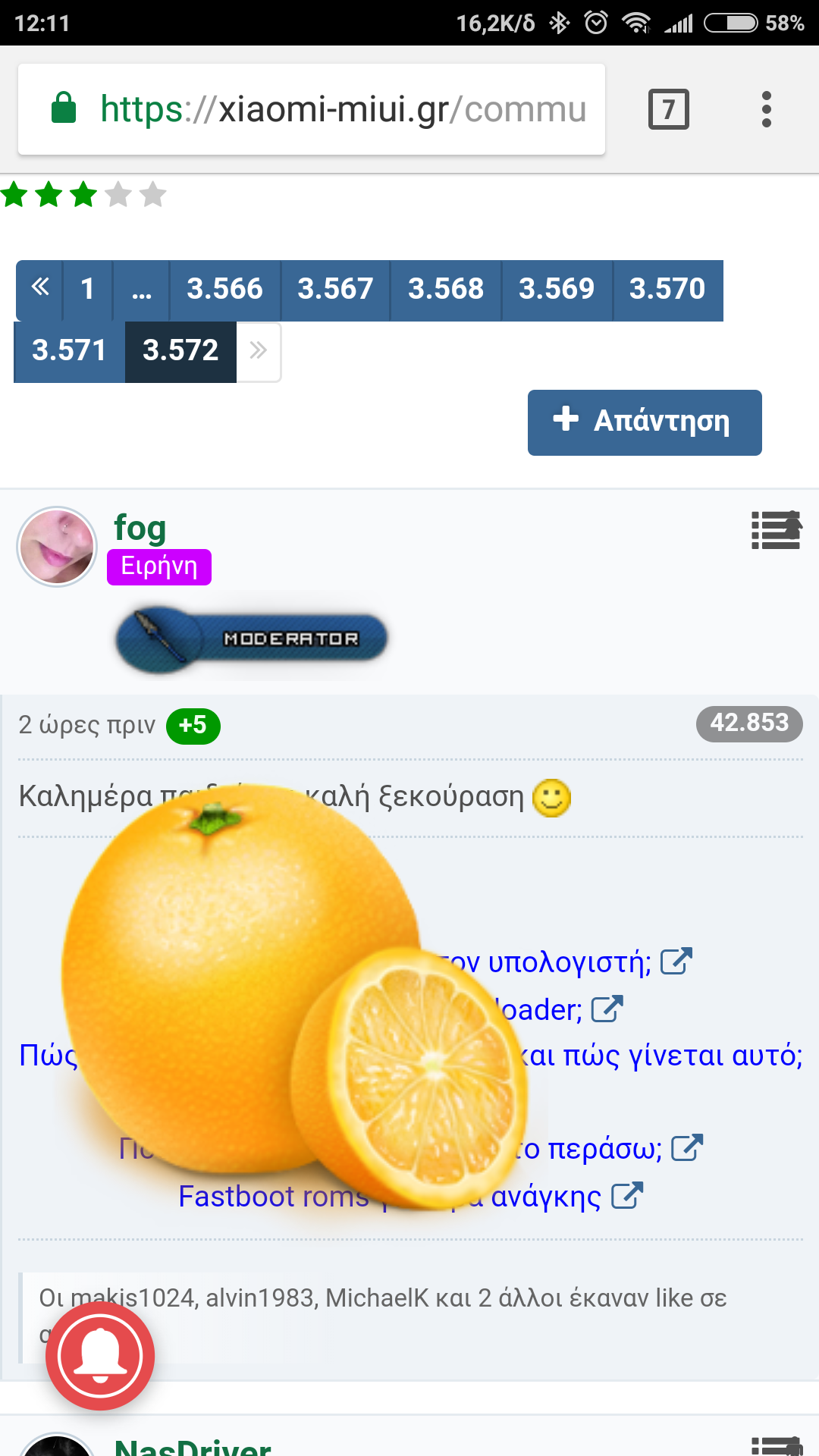Open the browser tab switcher
This screenshot has width=819, height=1456.
pyautogui.click(x=668, y=109)
